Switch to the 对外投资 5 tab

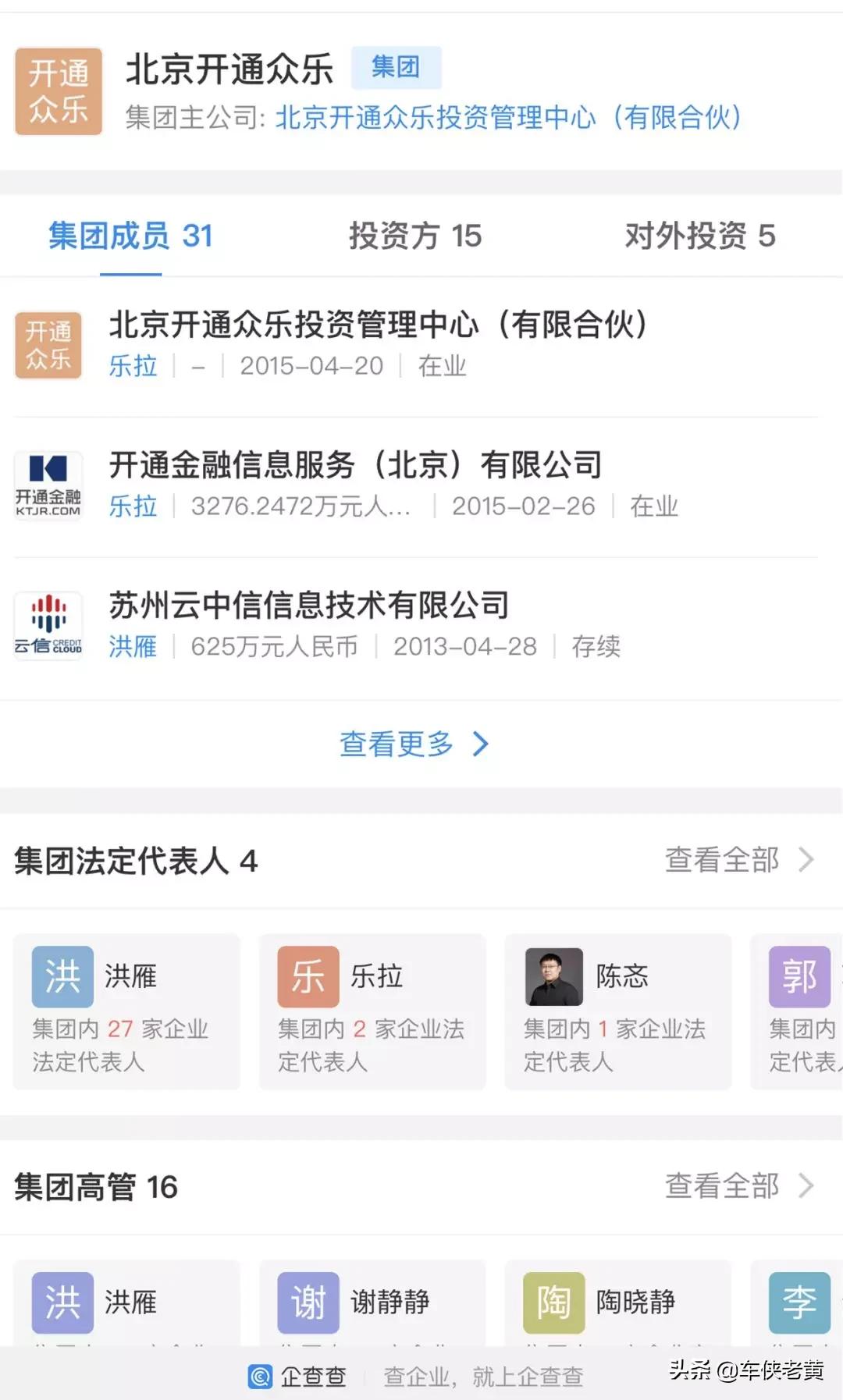(697, 236)
